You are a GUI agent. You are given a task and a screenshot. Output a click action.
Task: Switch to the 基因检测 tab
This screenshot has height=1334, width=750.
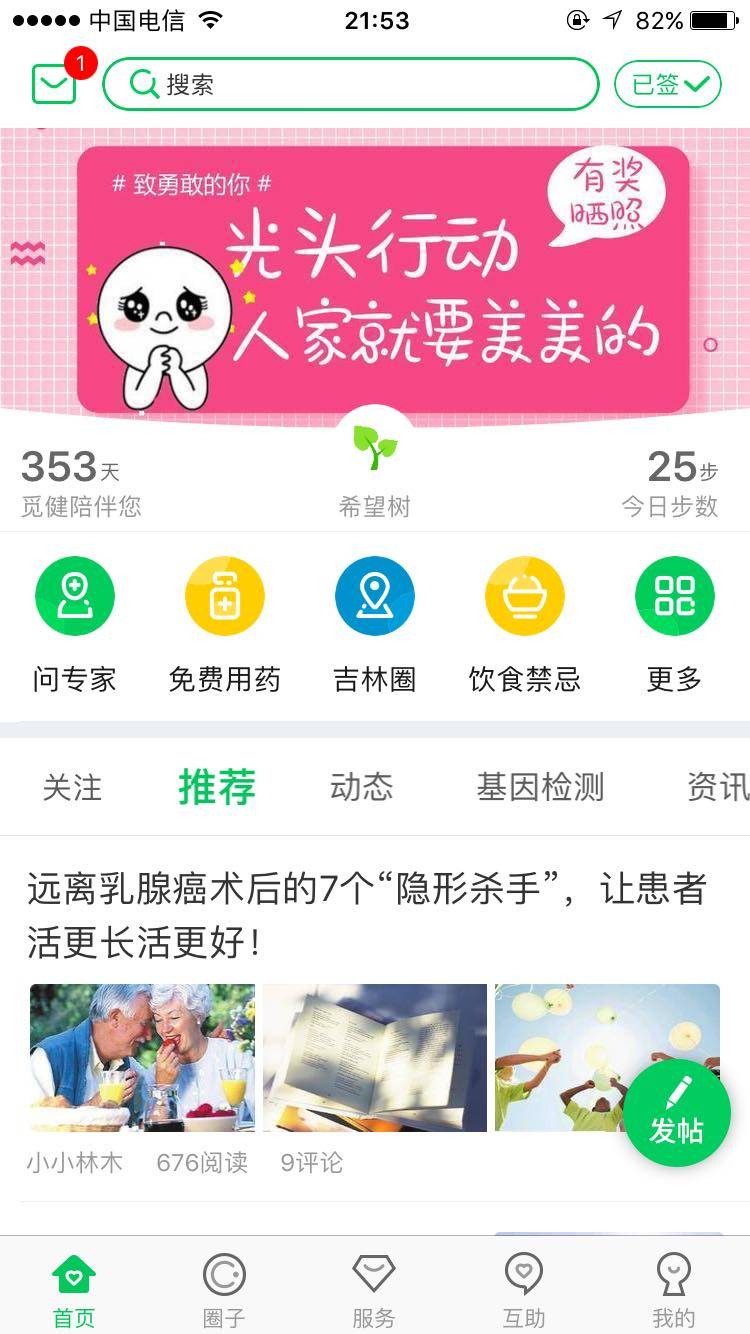click(x=540, y=787)
